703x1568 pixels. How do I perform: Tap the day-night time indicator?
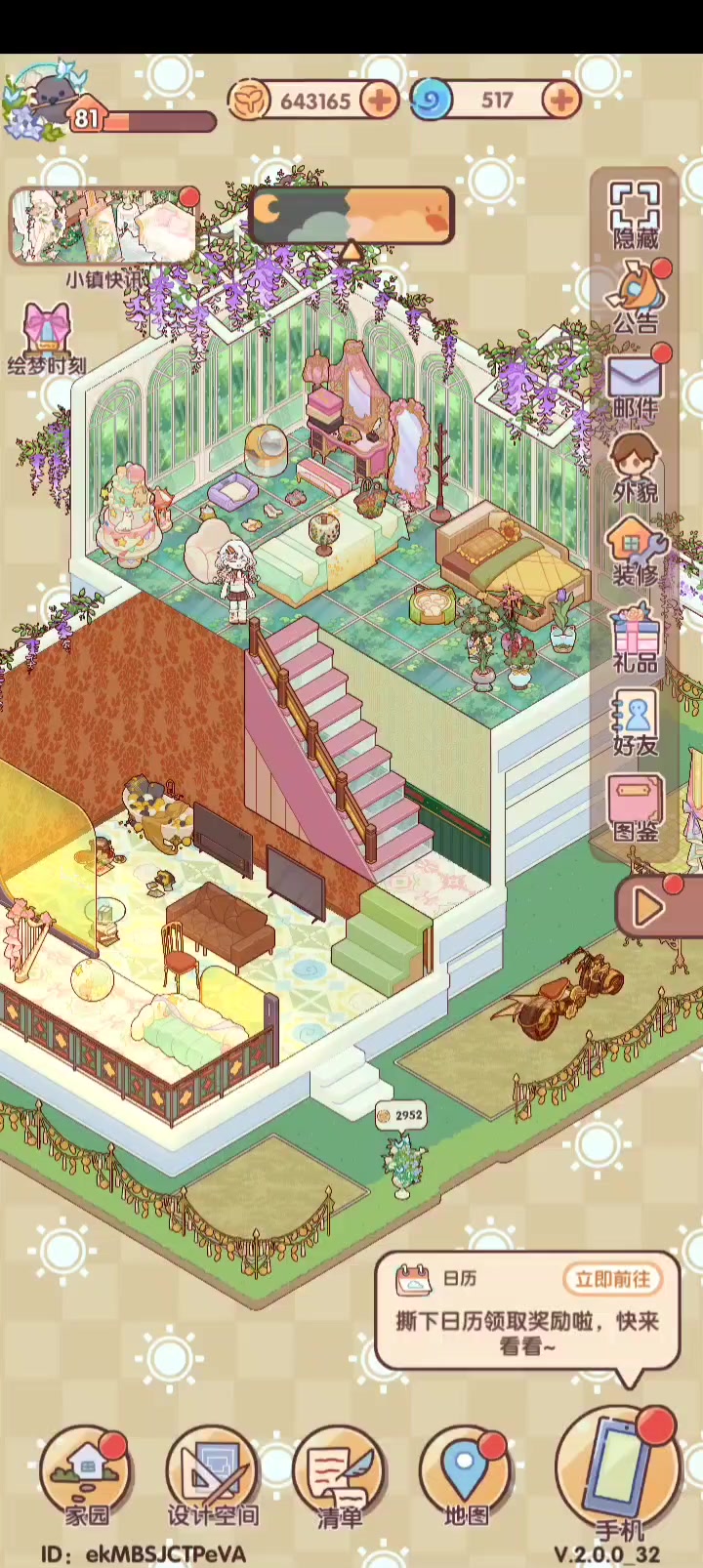pos(351,216)
